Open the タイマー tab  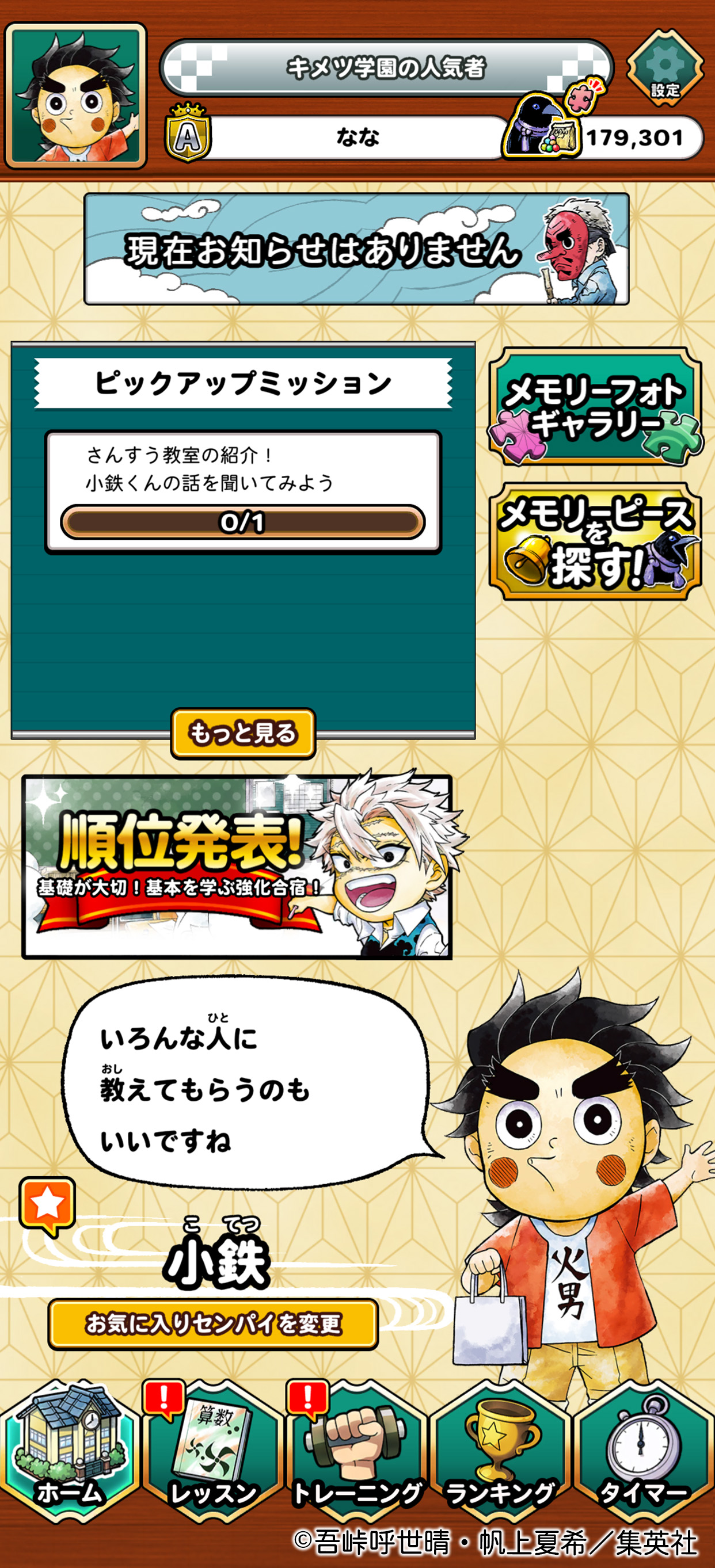point(643,1453)
